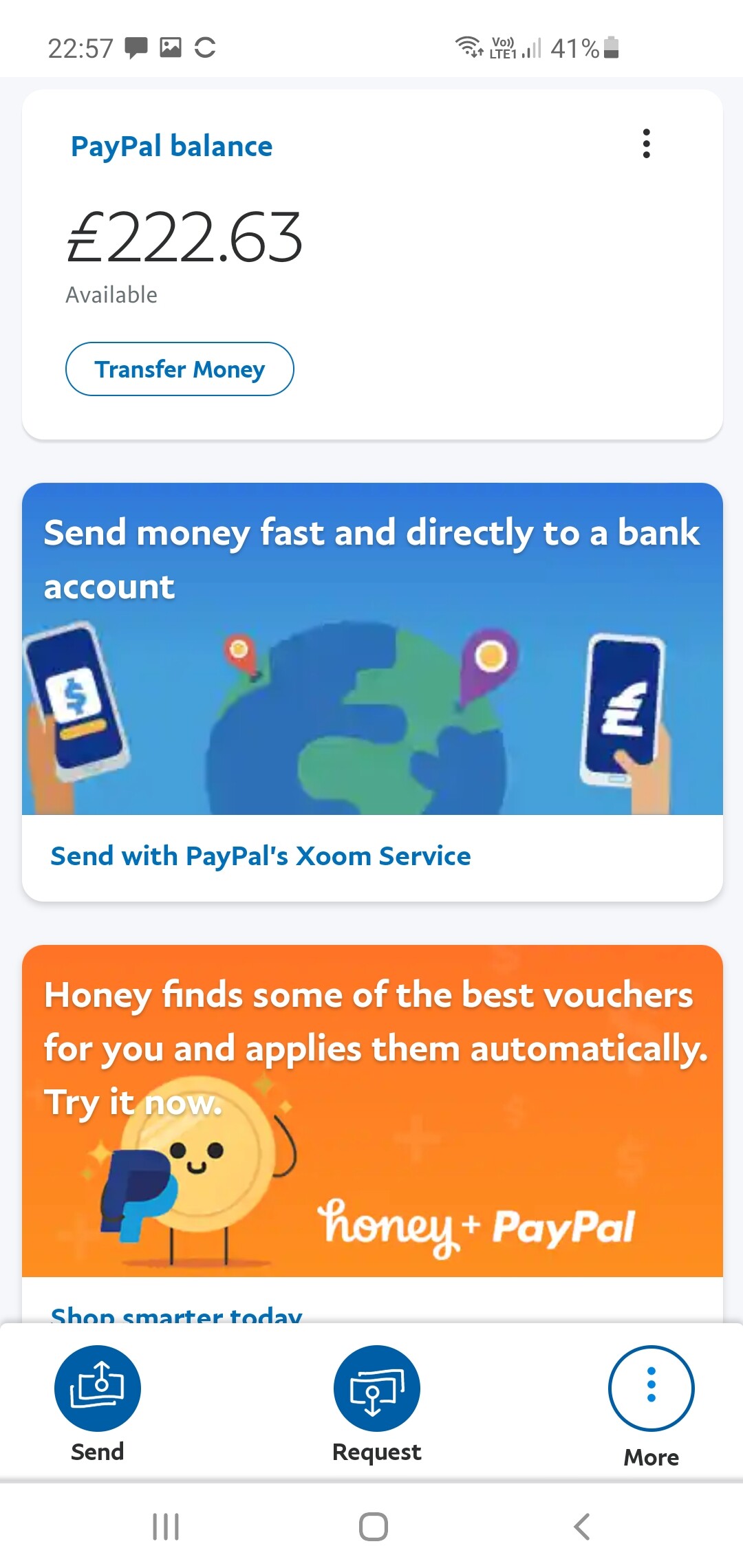Open the Honey vouchers promotion card
This screenshot has height=1568, width=743.
click(x=372, y=1111)
